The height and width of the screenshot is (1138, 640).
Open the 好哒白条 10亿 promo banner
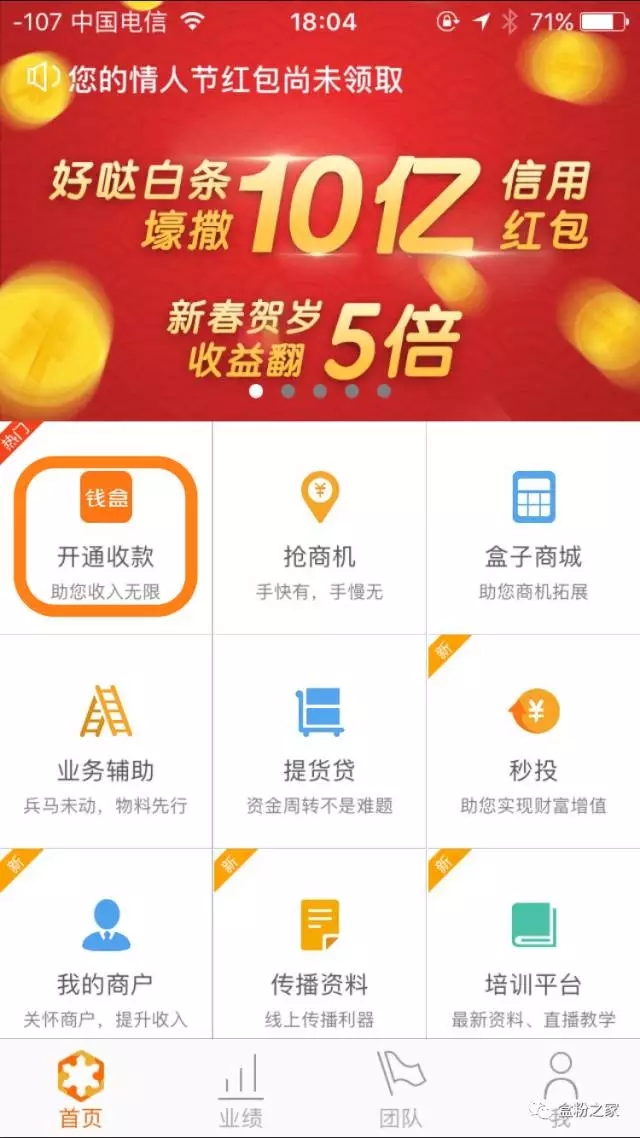tap(320, 250)
